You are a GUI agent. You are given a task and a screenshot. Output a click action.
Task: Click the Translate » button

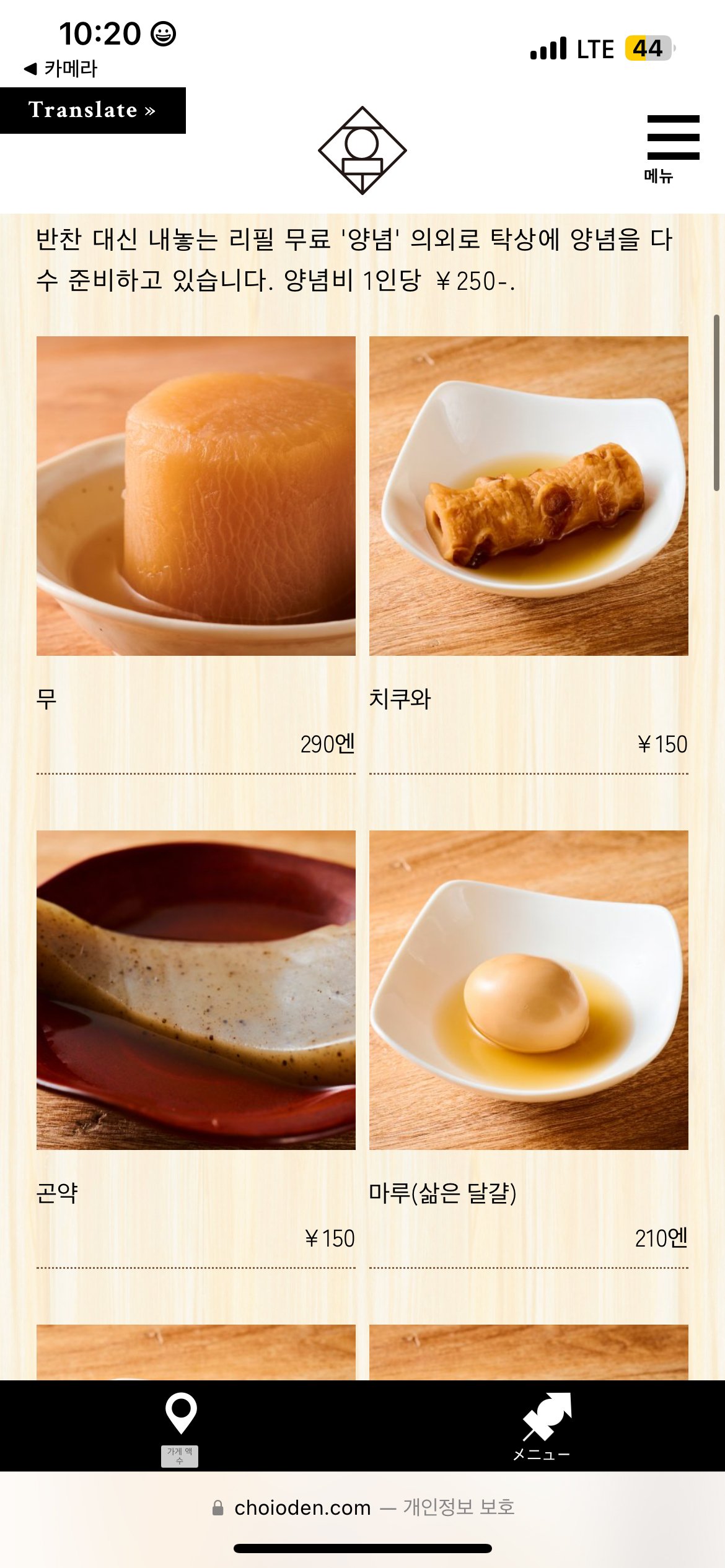[x=94, y=110]
